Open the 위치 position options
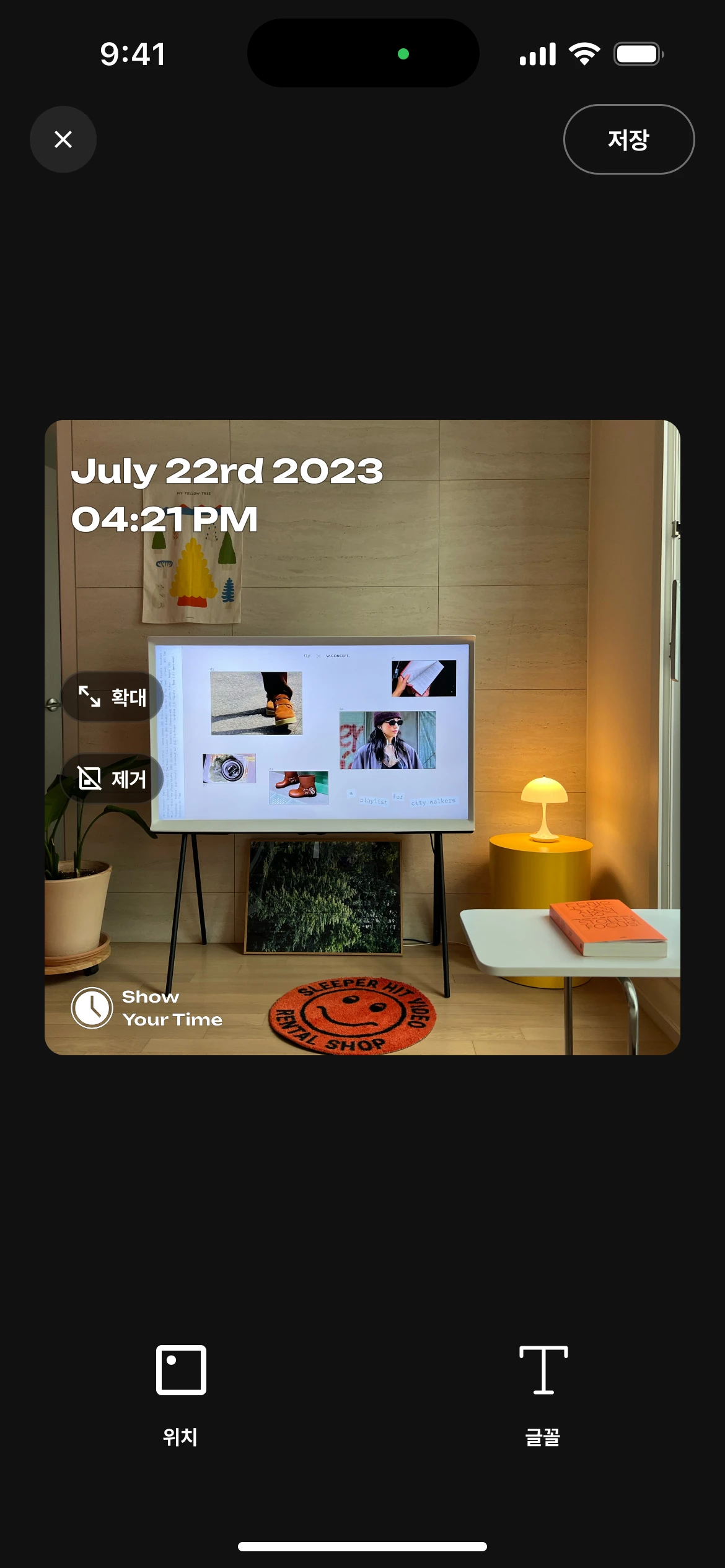This screenshot has width=725, height=1568. [180, 1393]
